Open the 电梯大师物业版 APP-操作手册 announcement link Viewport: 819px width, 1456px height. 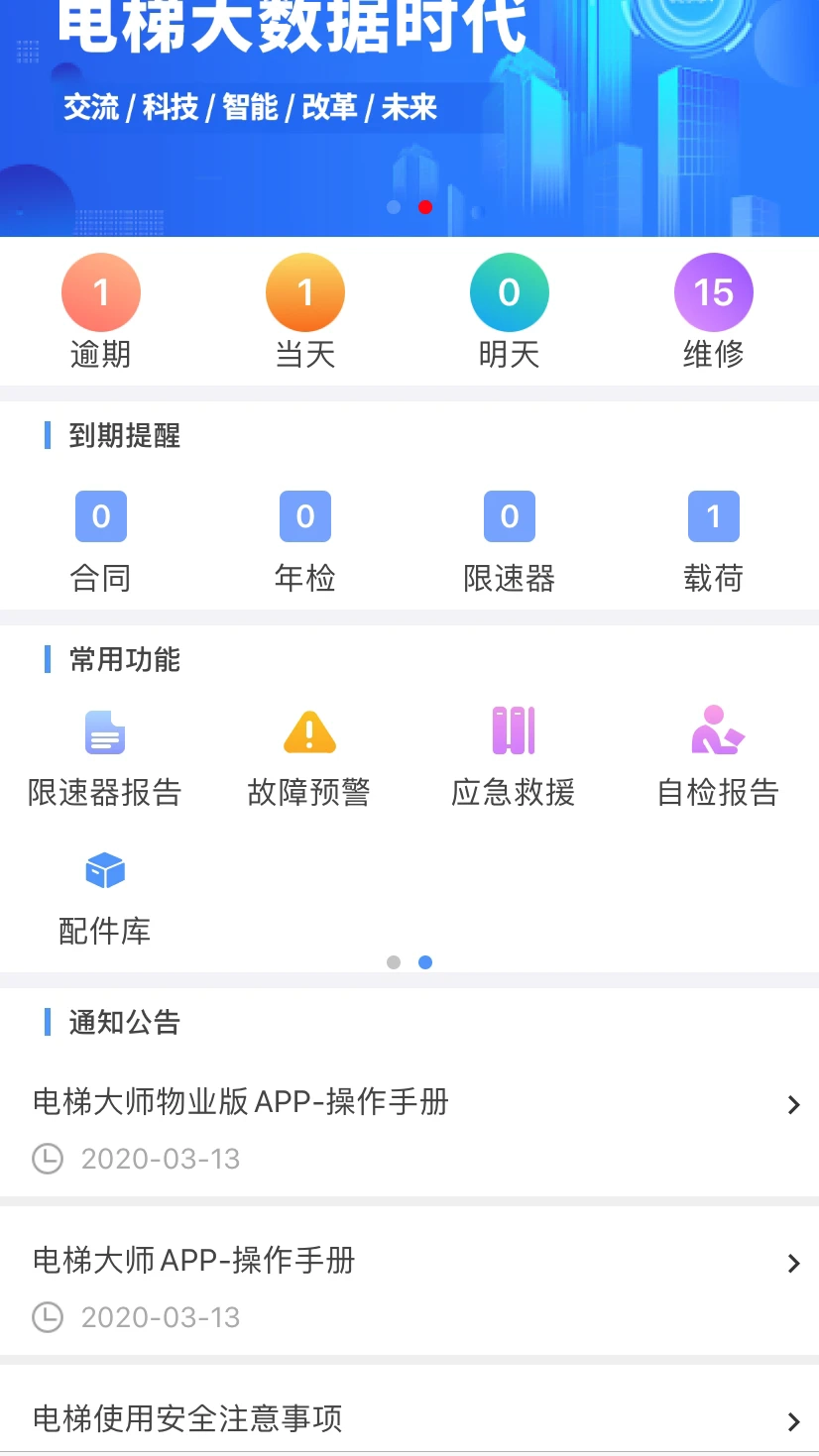[791, 1104]
